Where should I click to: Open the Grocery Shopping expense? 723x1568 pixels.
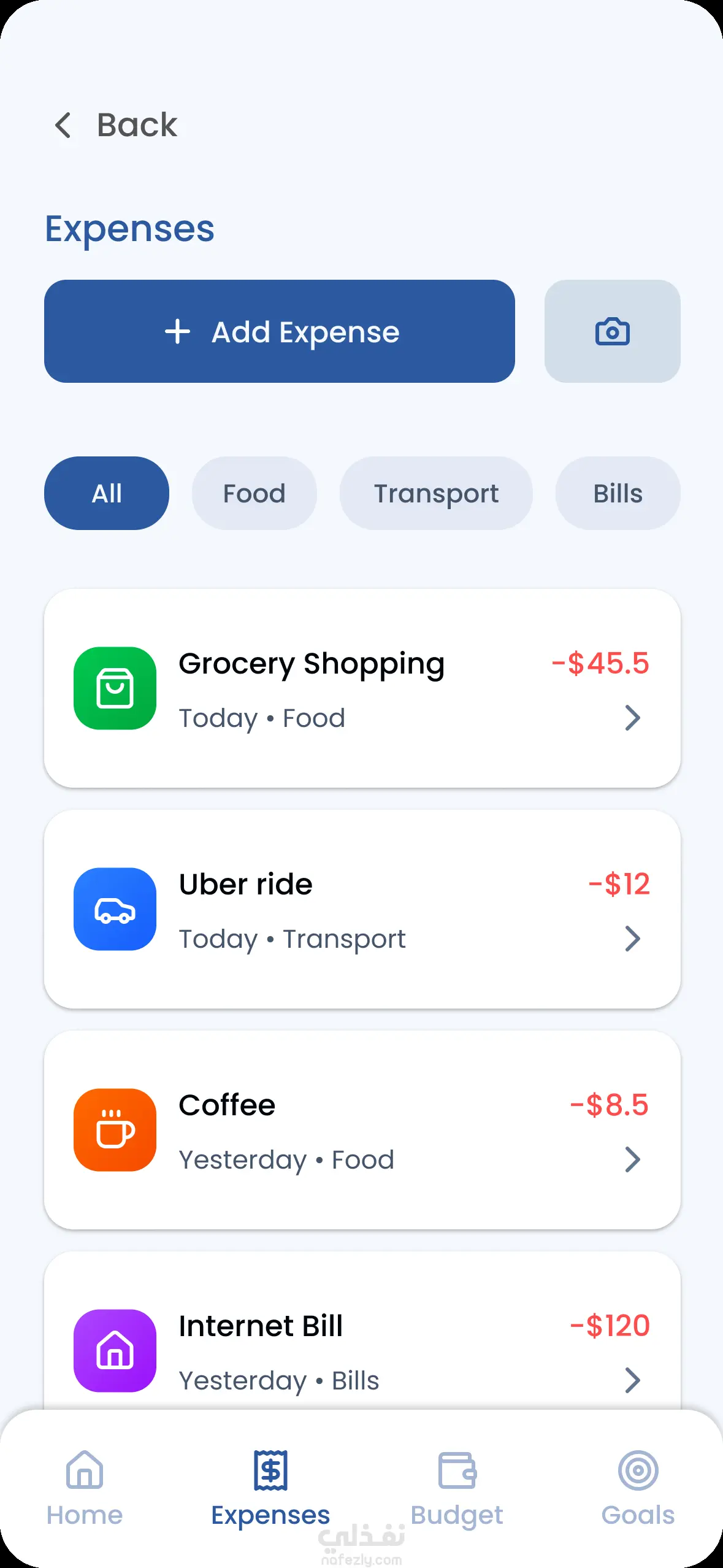click(362, 688)
